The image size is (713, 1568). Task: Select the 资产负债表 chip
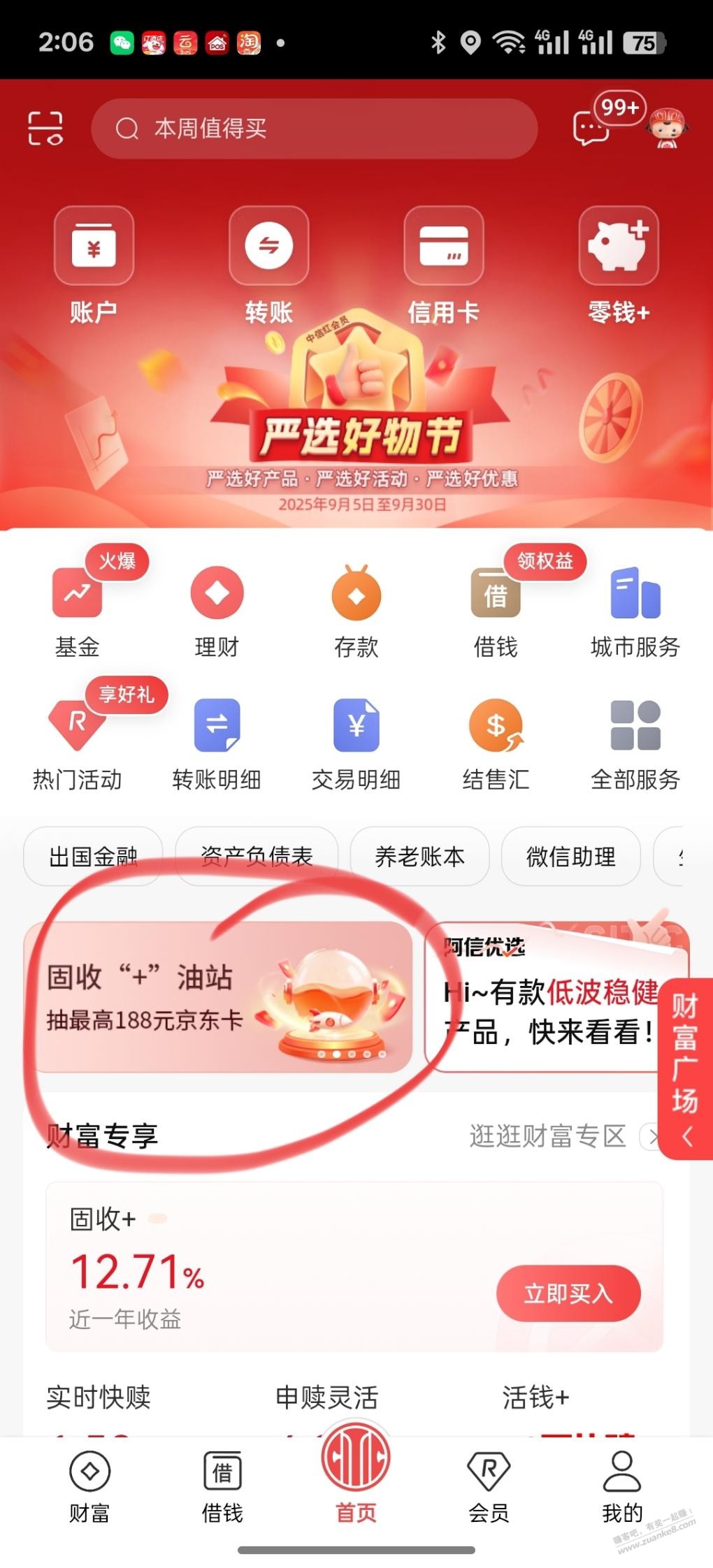tap(257, 856)
